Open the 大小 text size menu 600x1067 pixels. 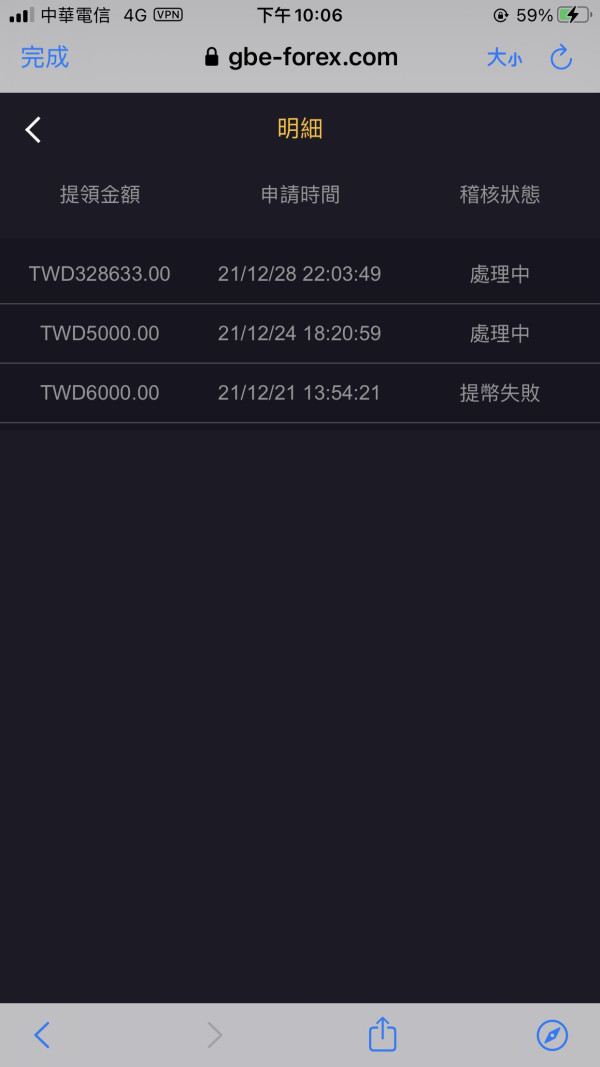pyautogui.click(x=505, y=59)
